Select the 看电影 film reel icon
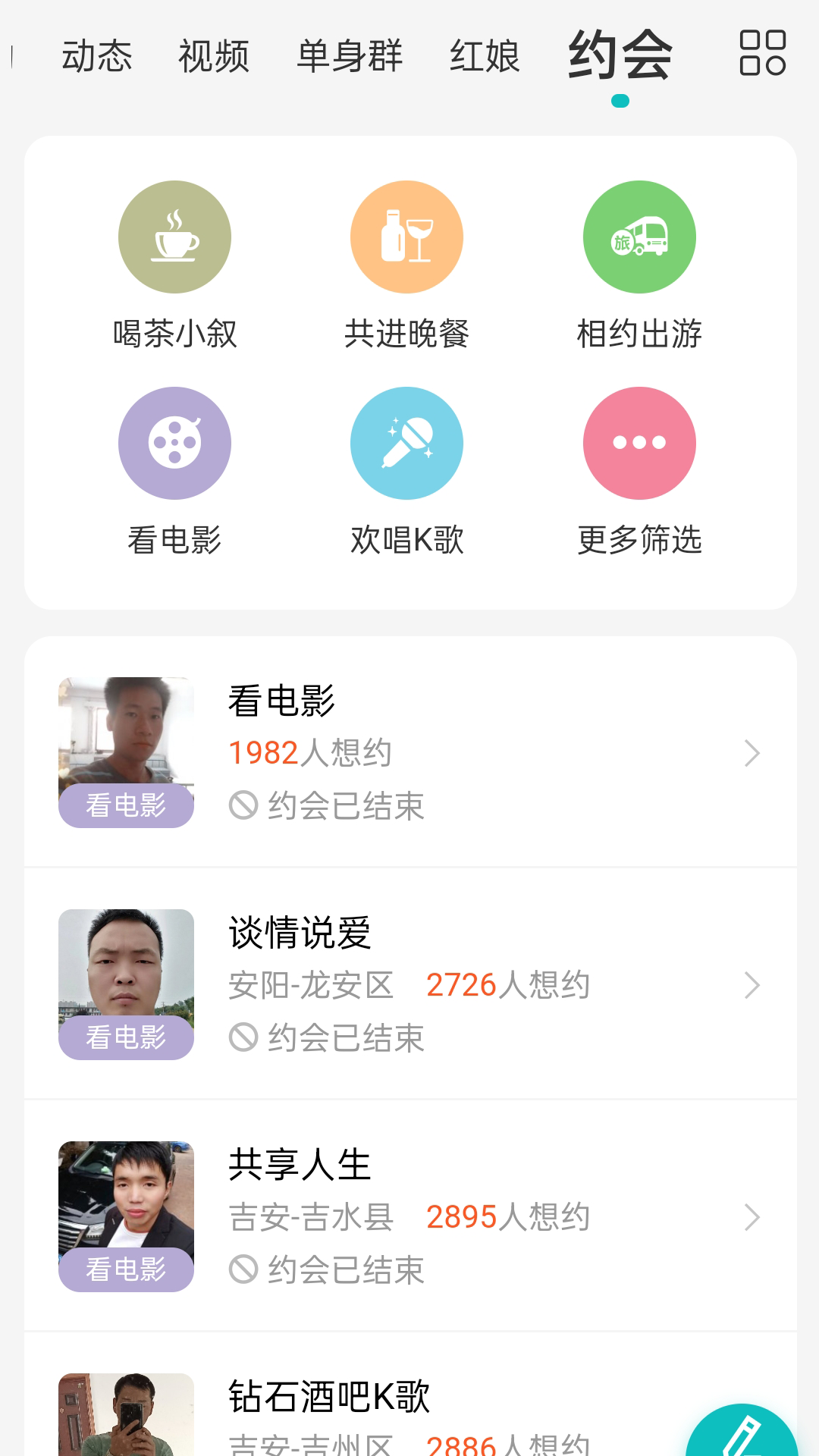This screenshot has height=1456, width=819. (174, 444)
